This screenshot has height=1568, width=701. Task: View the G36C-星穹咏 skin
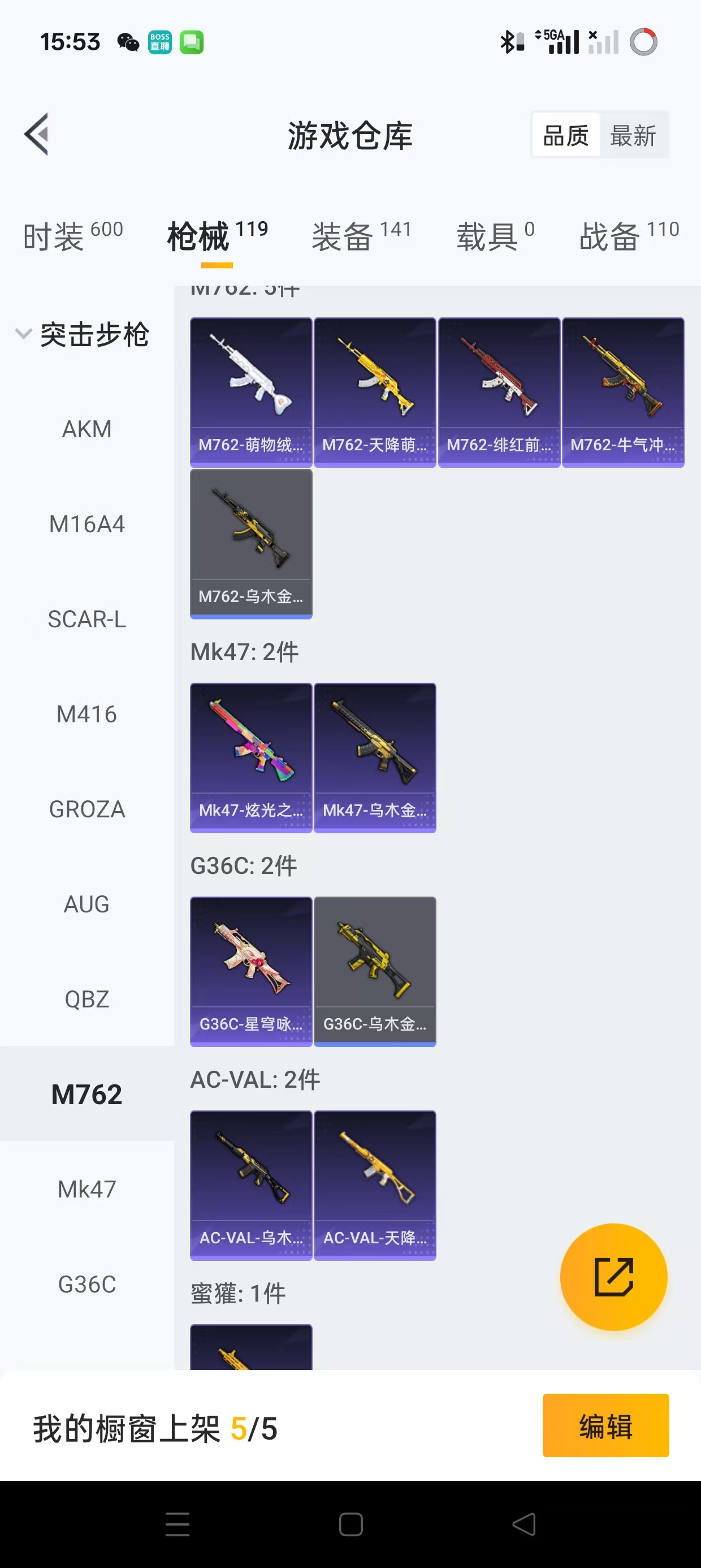pyautogui.click(x=250, y=971)
